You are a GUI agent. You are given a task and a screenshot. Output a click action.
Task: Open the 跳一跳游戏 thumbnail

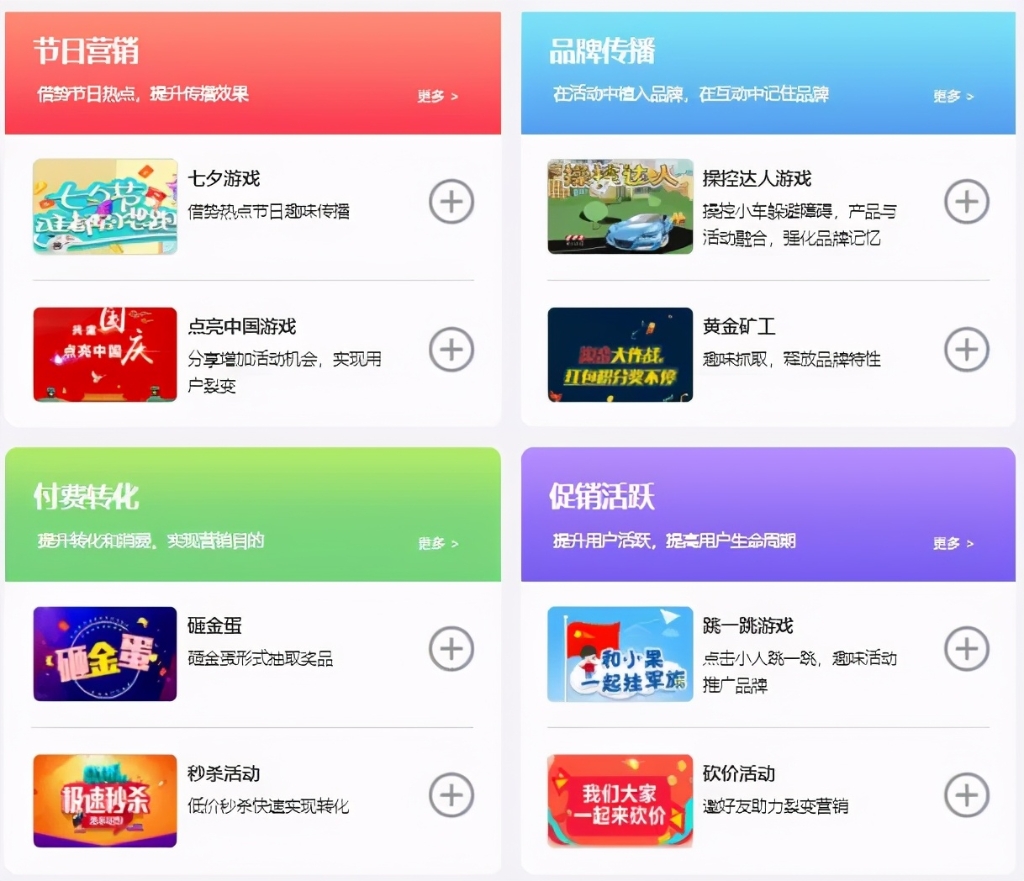tap(620, 653)
